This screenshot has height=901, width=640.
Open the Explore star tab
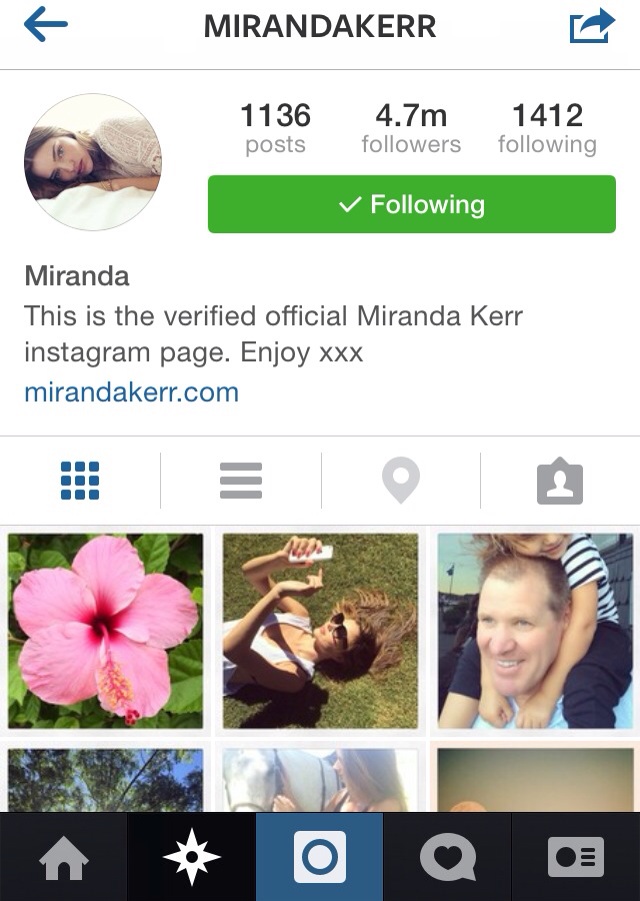pyautogui.click(x=191, y=857)
